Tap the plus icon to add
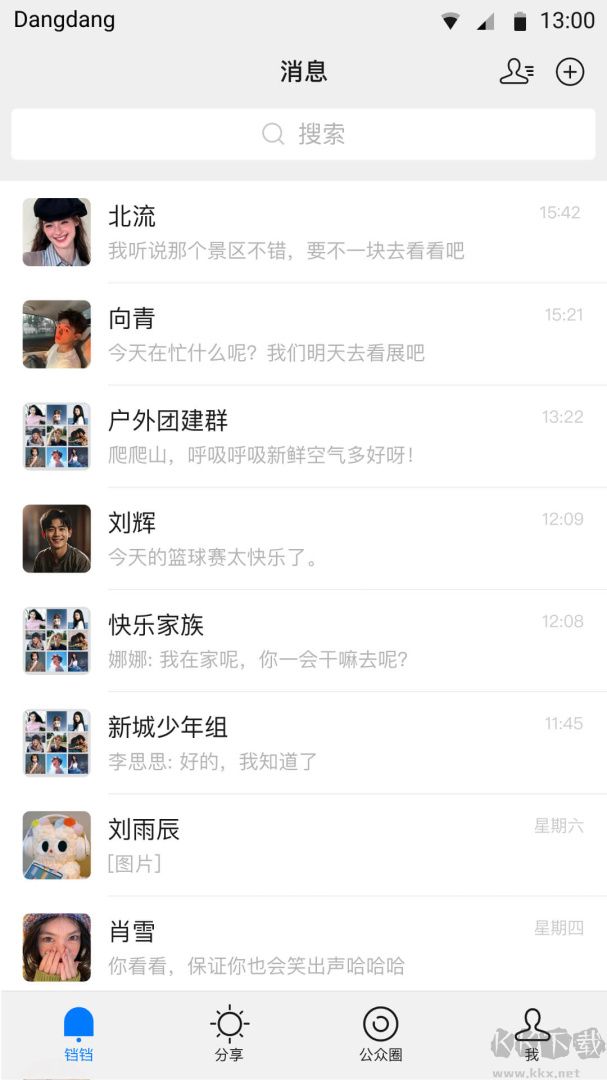The height and width of the screenshot is (1080, 607). point(570,72)
